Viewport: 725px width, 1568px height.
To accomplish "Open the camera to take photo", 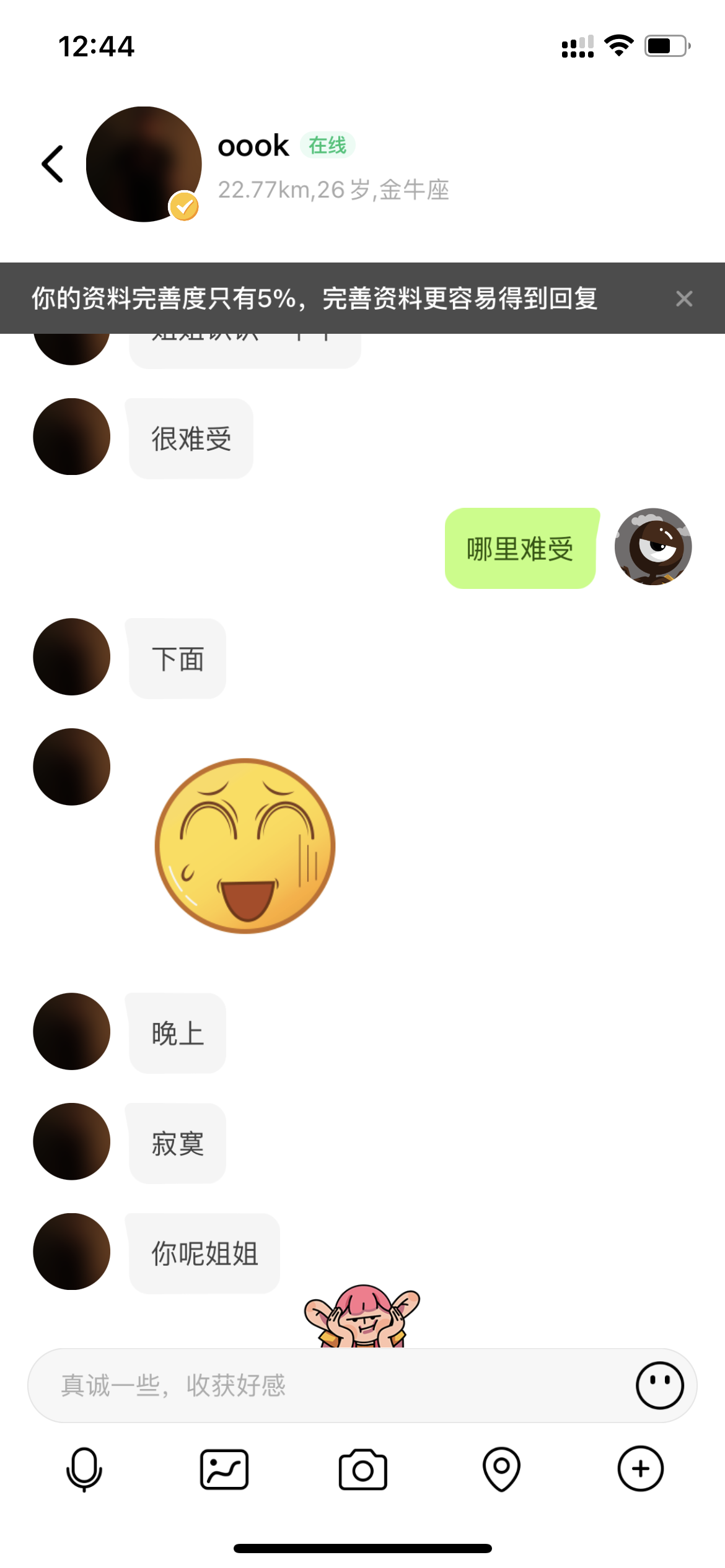I will point(363,1469).
